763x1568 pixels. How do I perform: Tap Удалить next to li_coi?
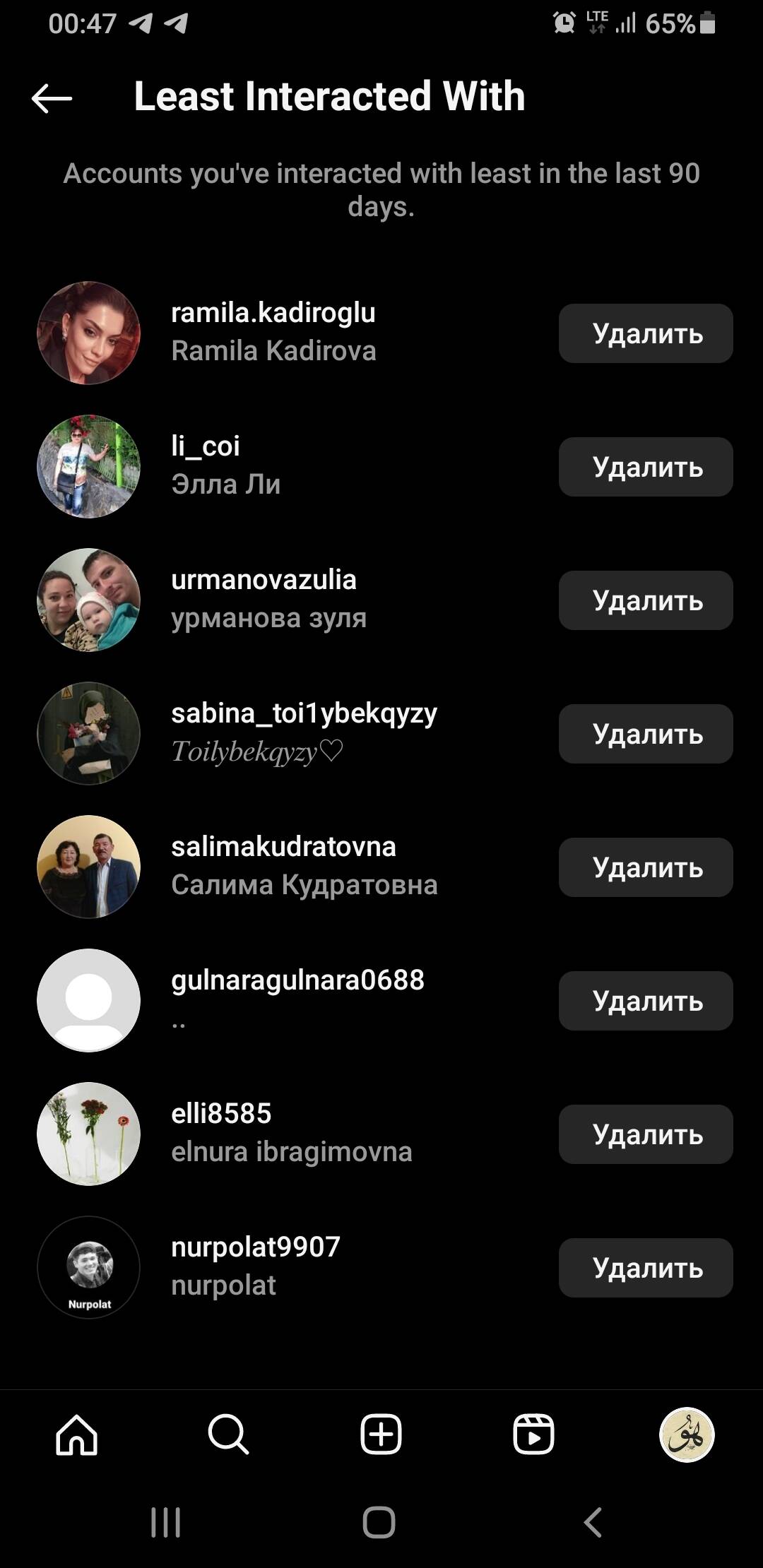[x=645, y=467]
